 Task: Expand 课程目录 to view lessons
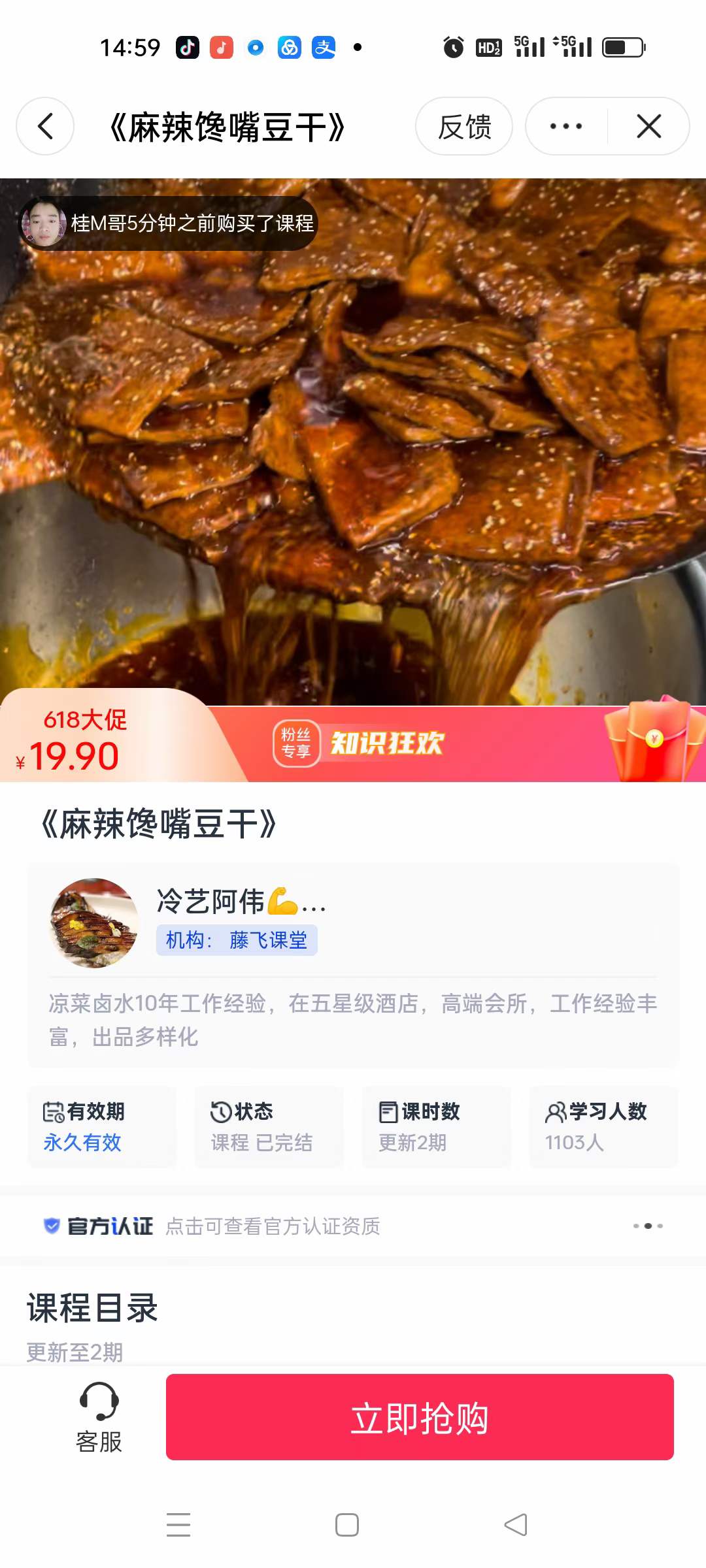pos(92,1309)
